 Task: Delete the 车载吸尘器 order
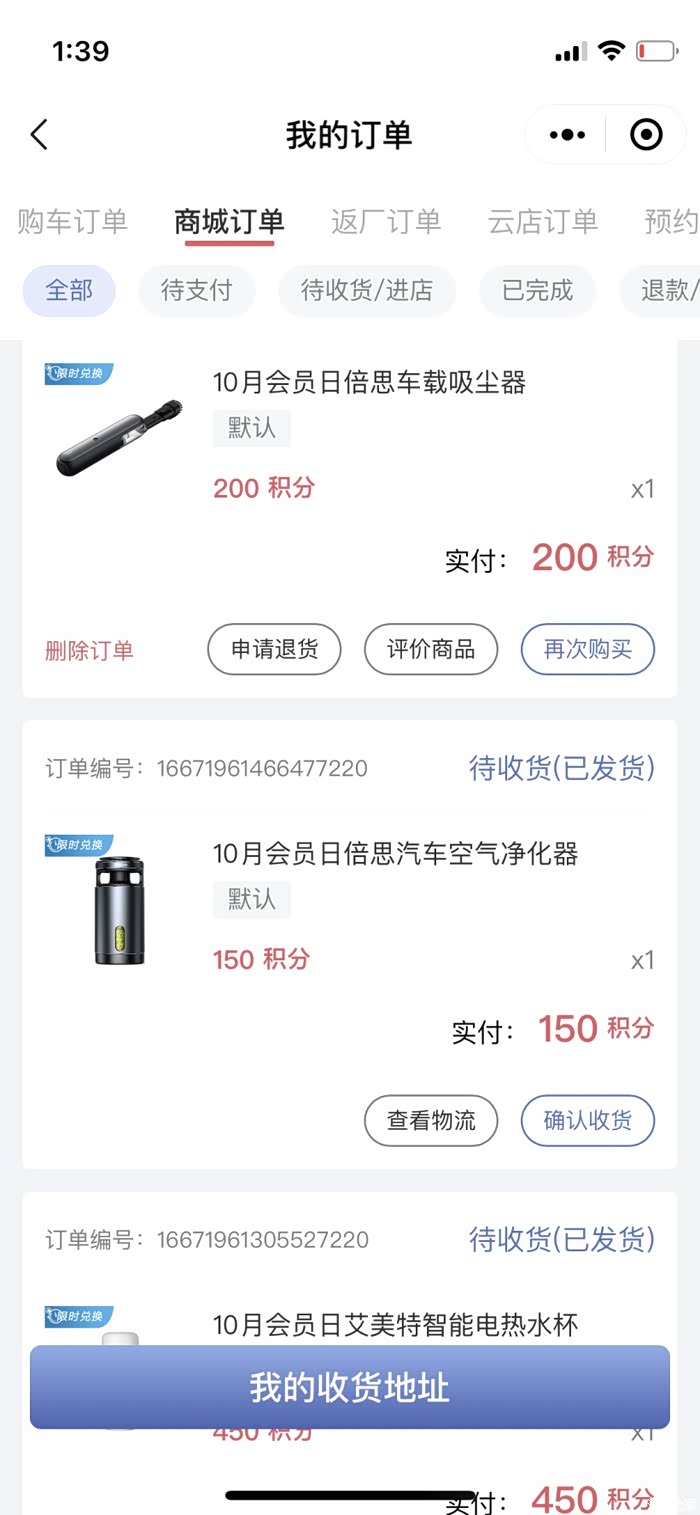(x=89, y=651)
